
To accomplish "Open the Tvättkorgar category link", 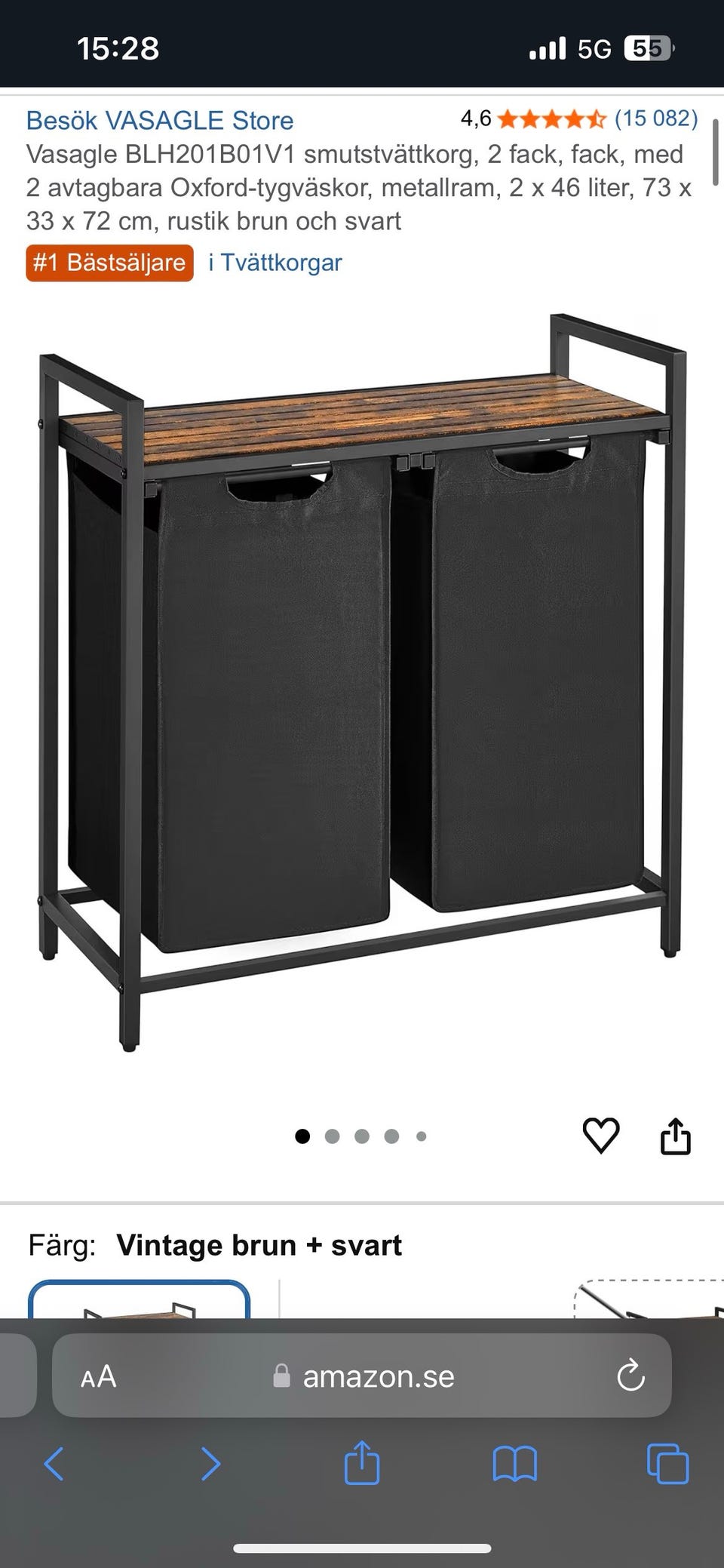I will (275, 263).
